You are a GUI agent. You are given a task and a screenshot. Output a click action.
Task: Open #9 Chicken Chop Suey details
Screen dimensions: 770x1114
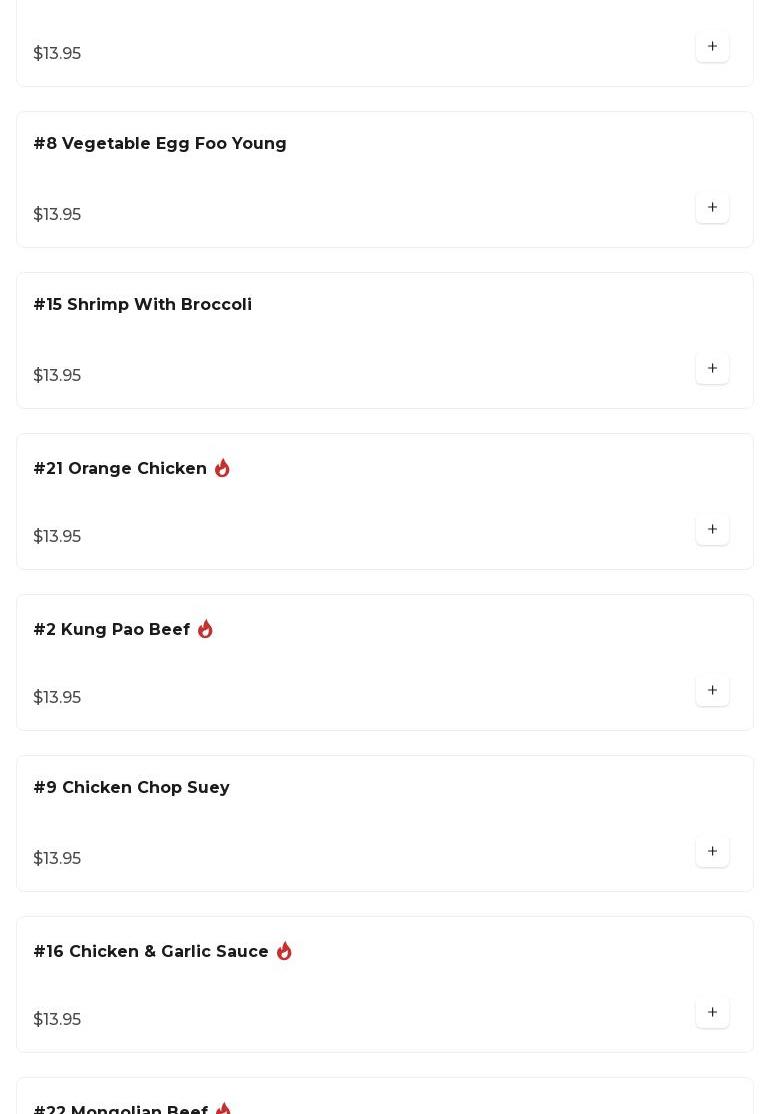[132, 788]
